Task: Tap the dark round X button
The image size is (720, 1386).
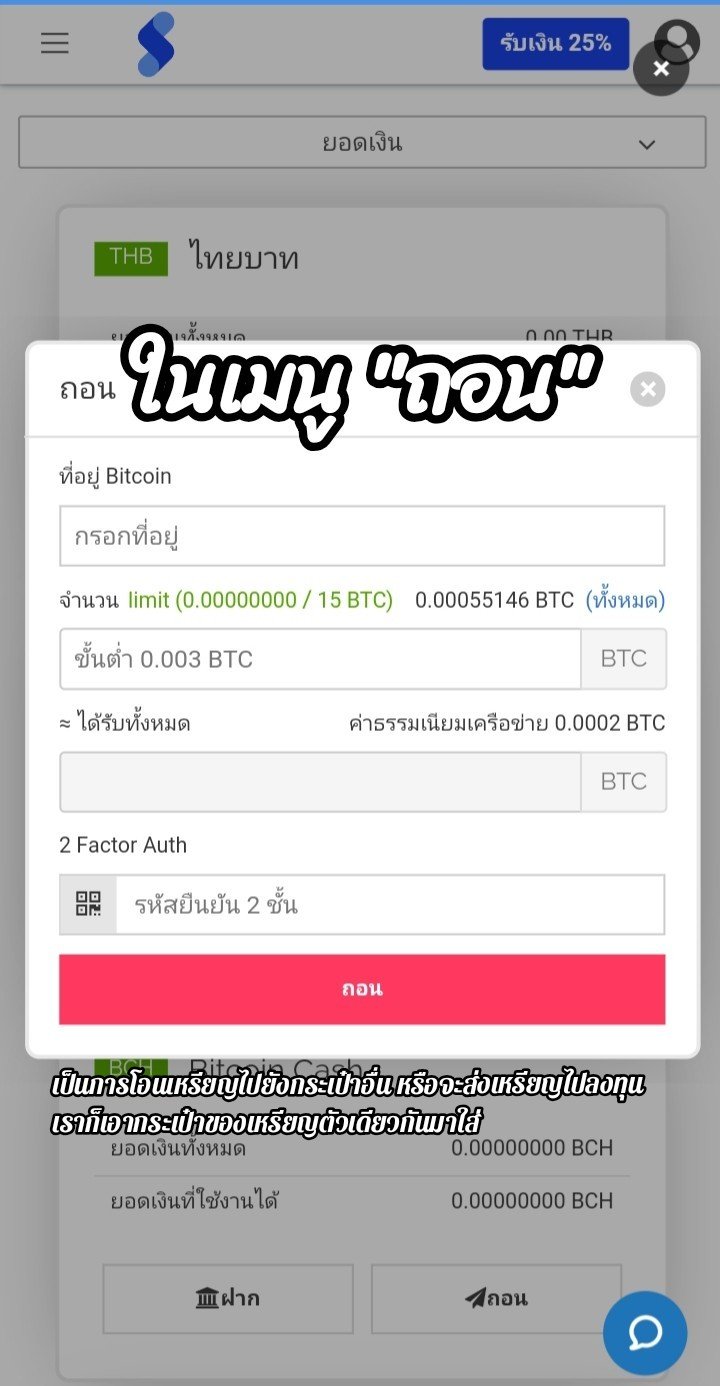Action: [x=661, y=68]
